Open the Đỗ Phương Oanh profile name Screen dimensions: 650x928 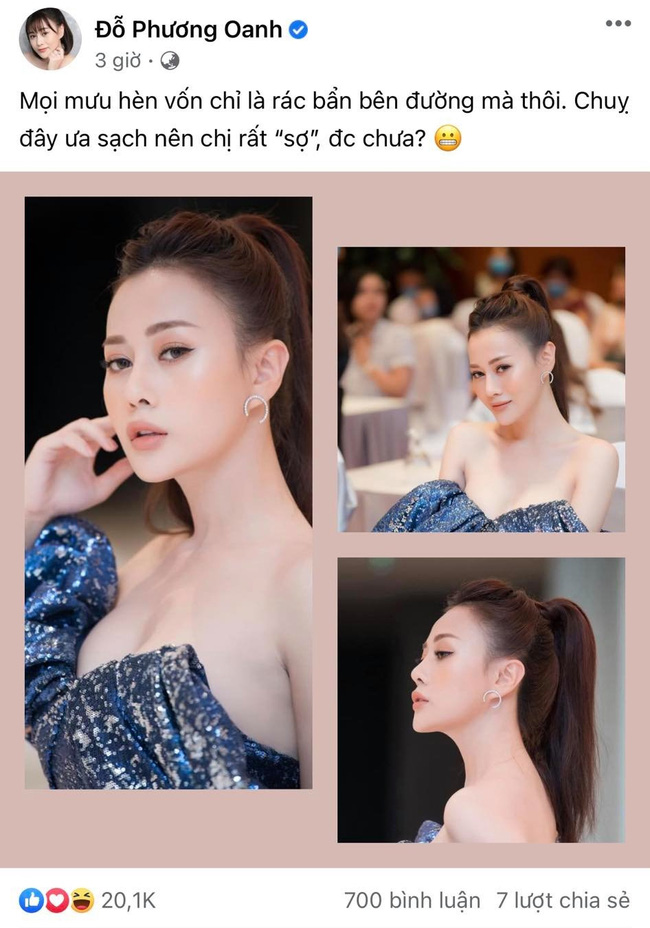click(x=188, y=29)
